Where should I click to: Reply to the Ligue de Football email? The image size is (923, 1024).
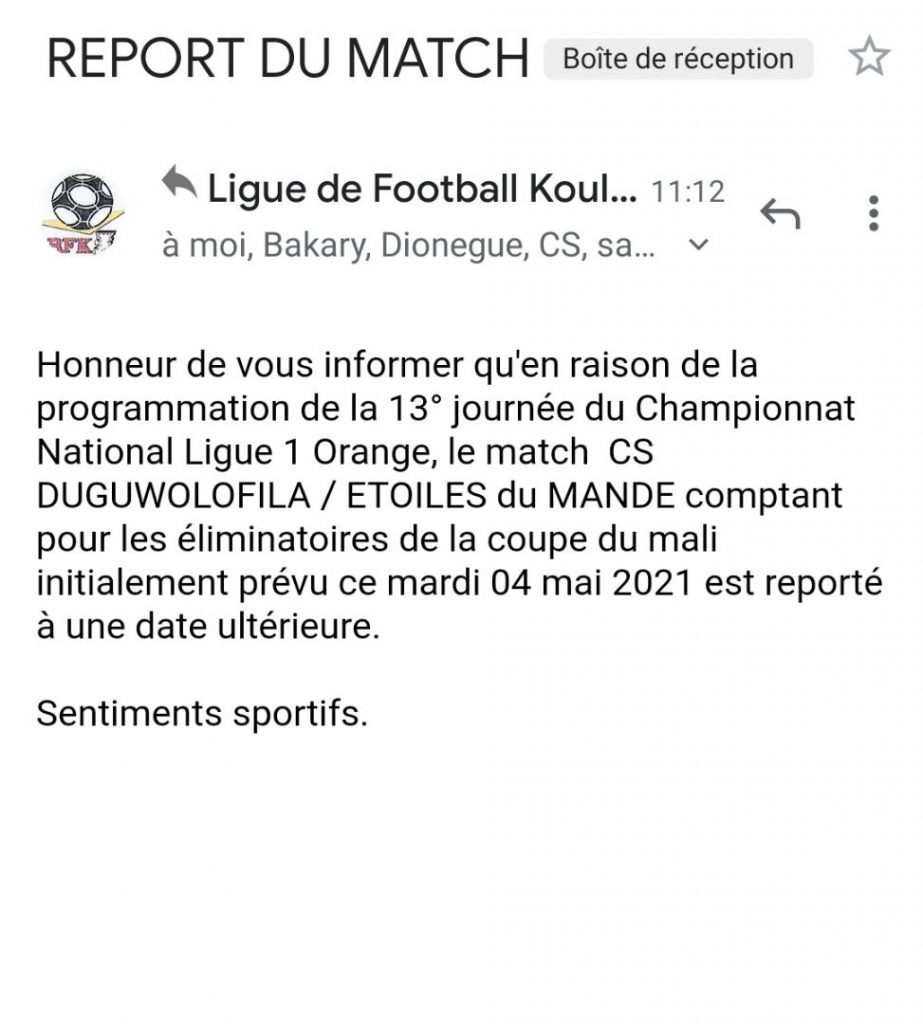(780, 212)
